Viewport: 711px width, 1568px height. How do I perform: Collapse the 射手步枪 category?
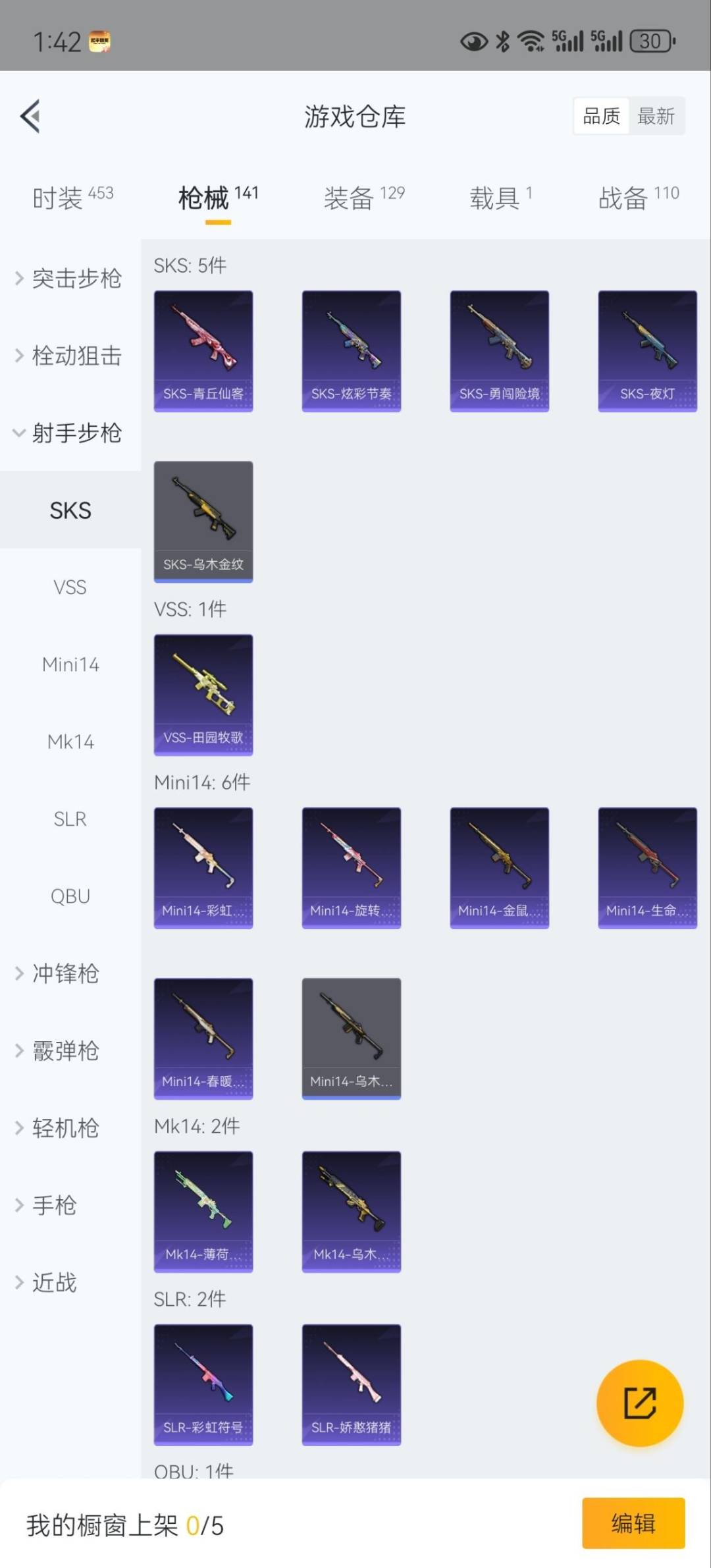[69, 433]
